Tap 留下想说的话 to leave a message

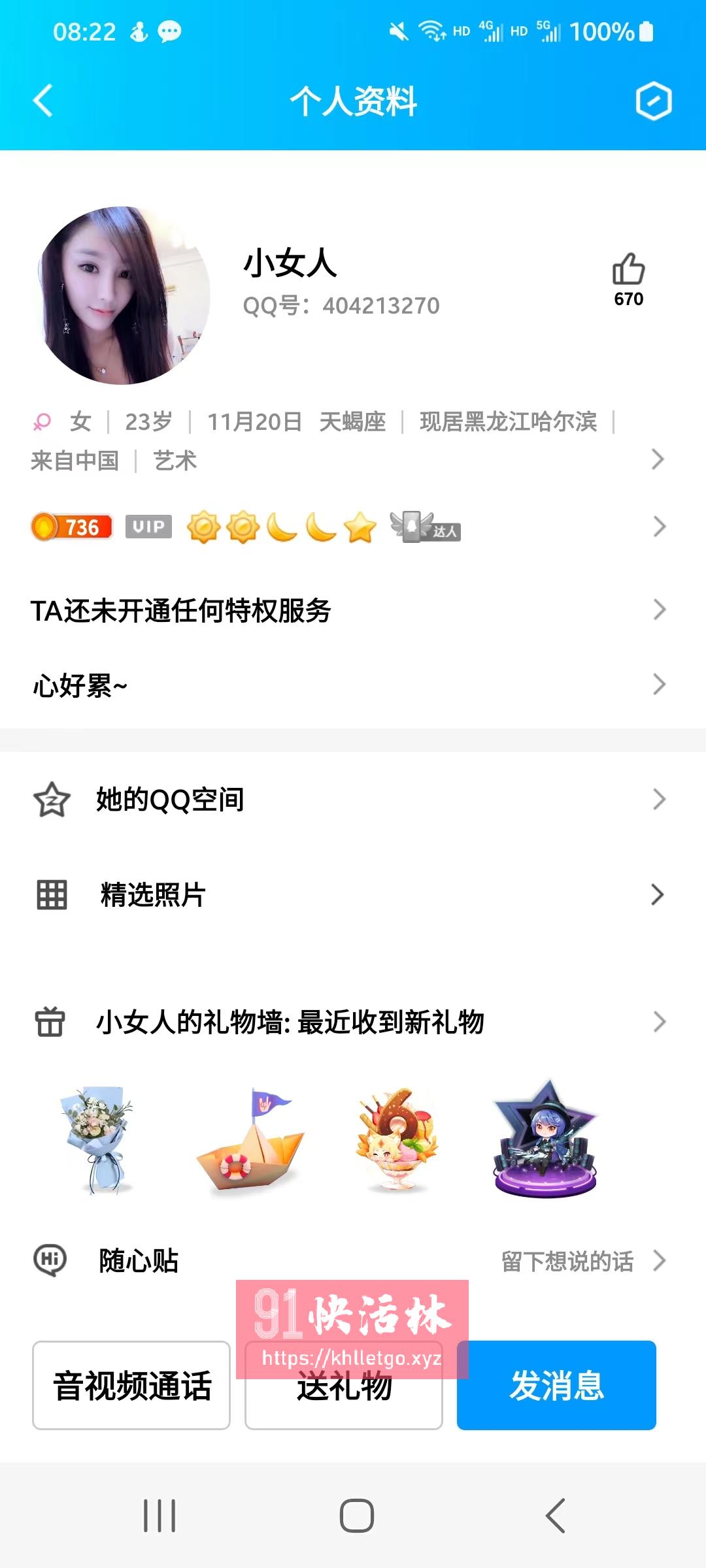(x=567, y=1261)
